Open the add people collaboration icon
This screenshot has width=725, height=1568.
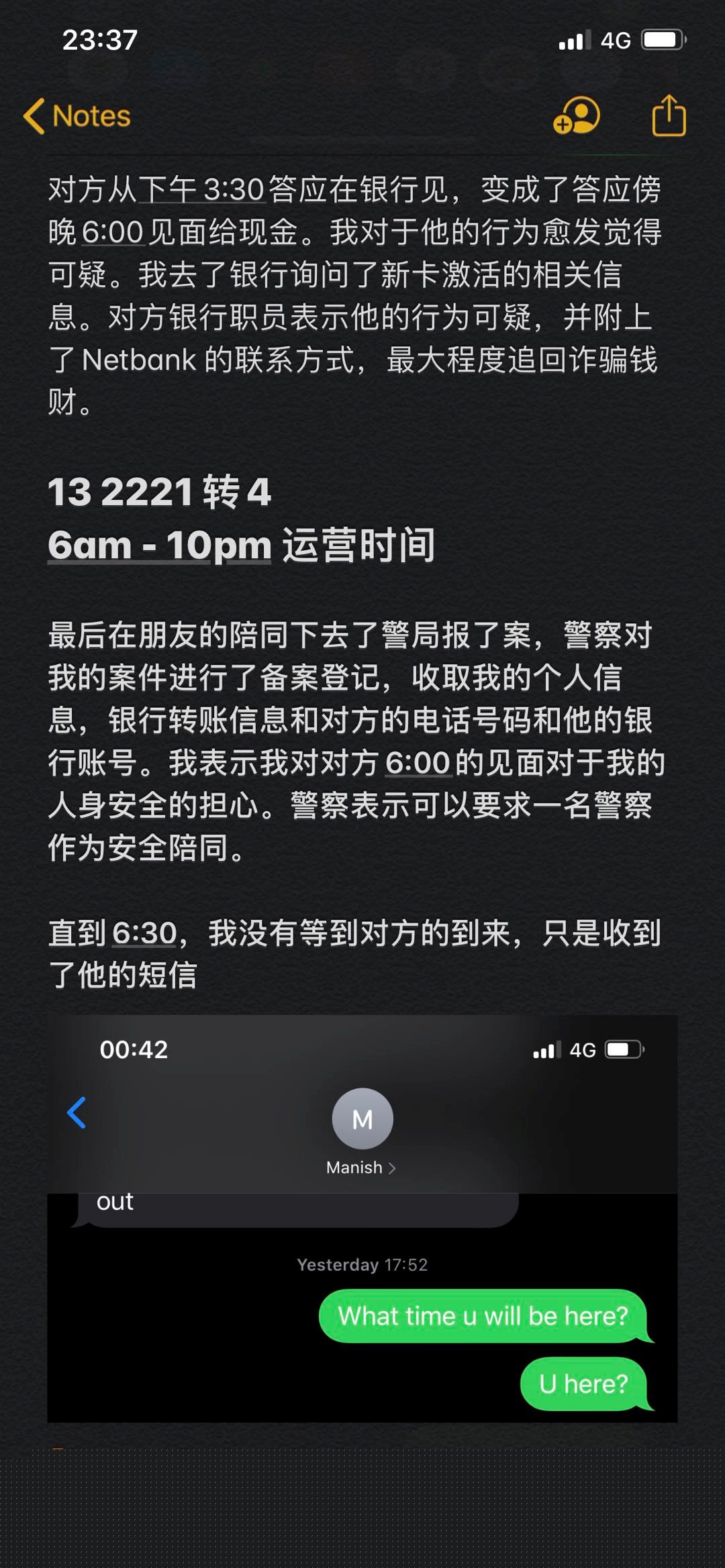click(576, 115)
